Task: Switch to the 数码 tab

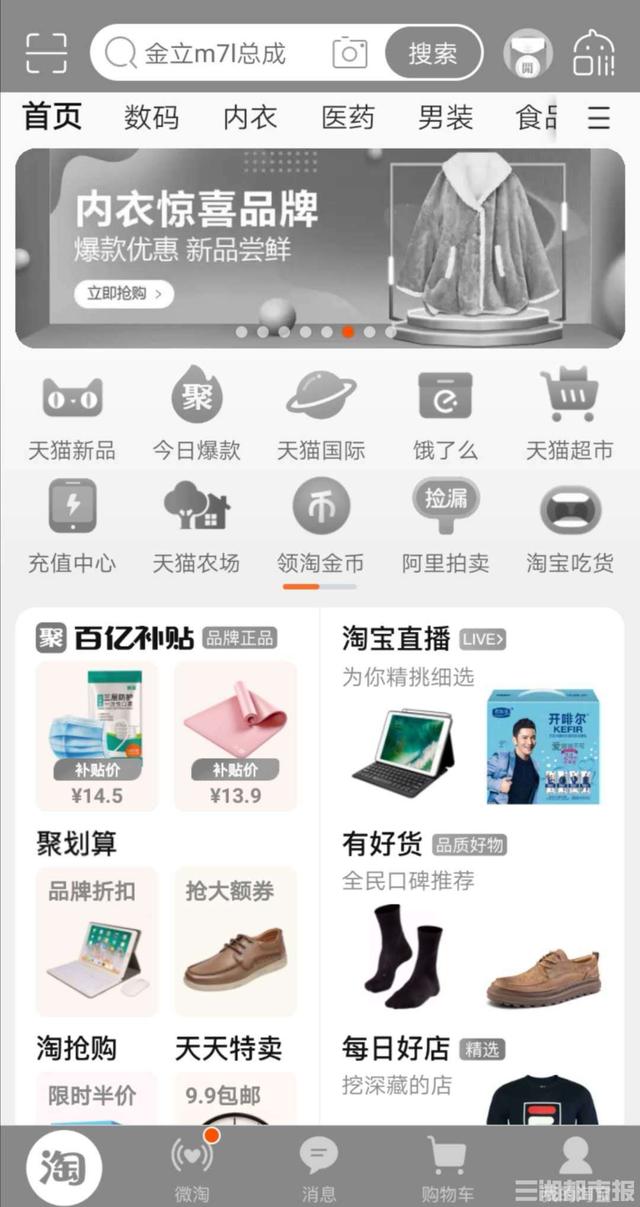Action: 152,118
